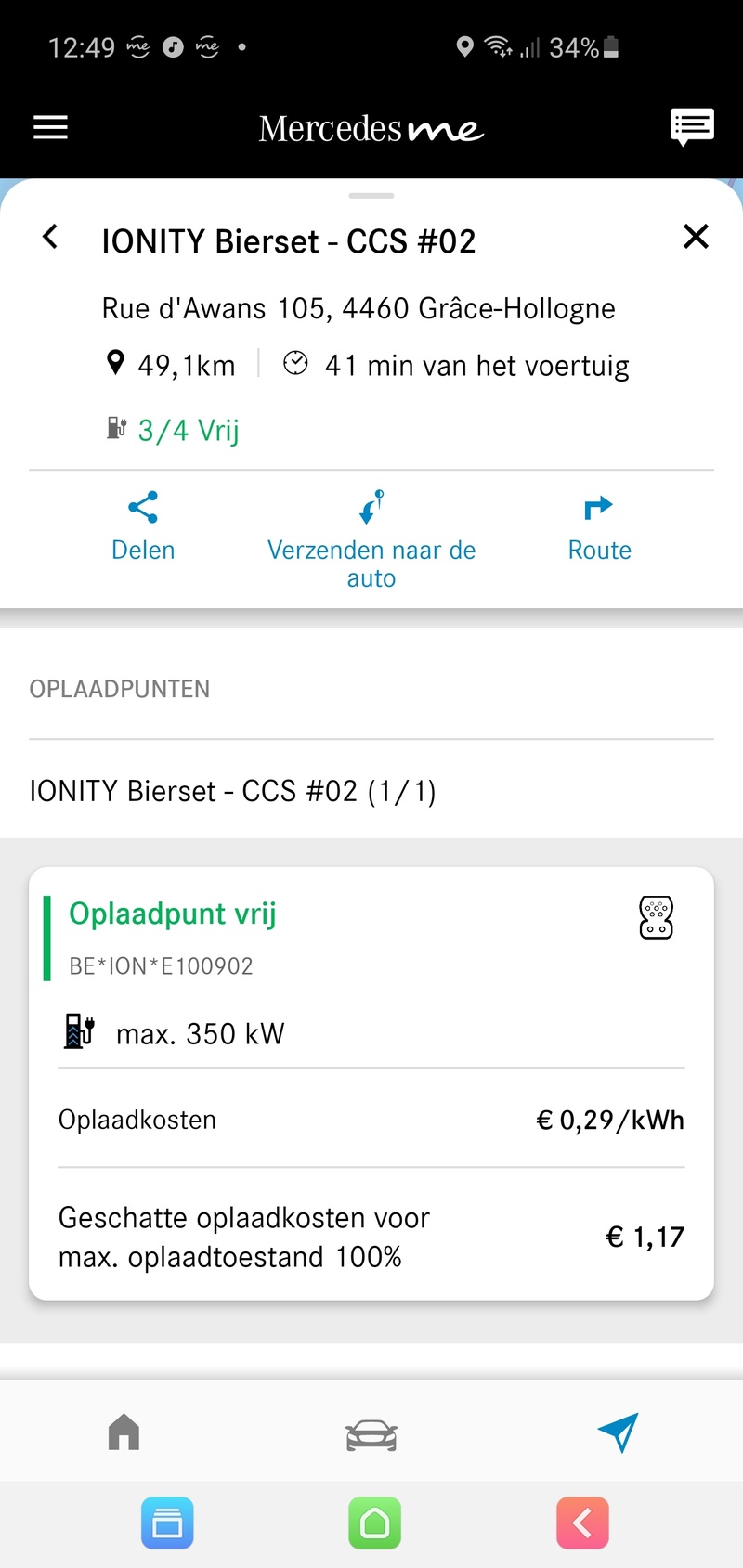Go back from the IONITY Bierset details
The width and height of the screenshot is (743, 1568).
coord(51,238)
